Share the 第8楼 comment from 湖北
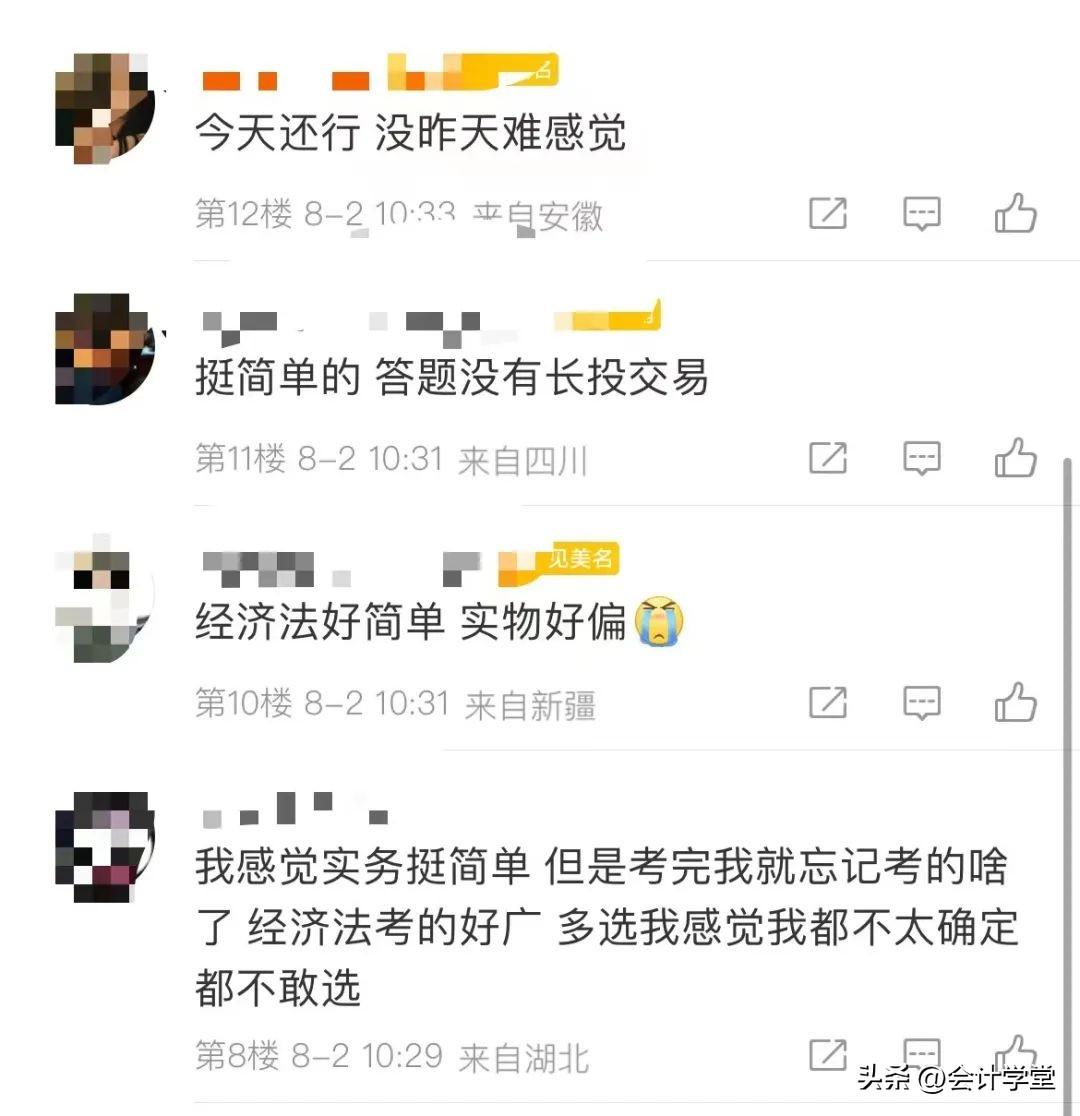Viewport: 1080px width, 1116px height. (x=828, y=1054)
